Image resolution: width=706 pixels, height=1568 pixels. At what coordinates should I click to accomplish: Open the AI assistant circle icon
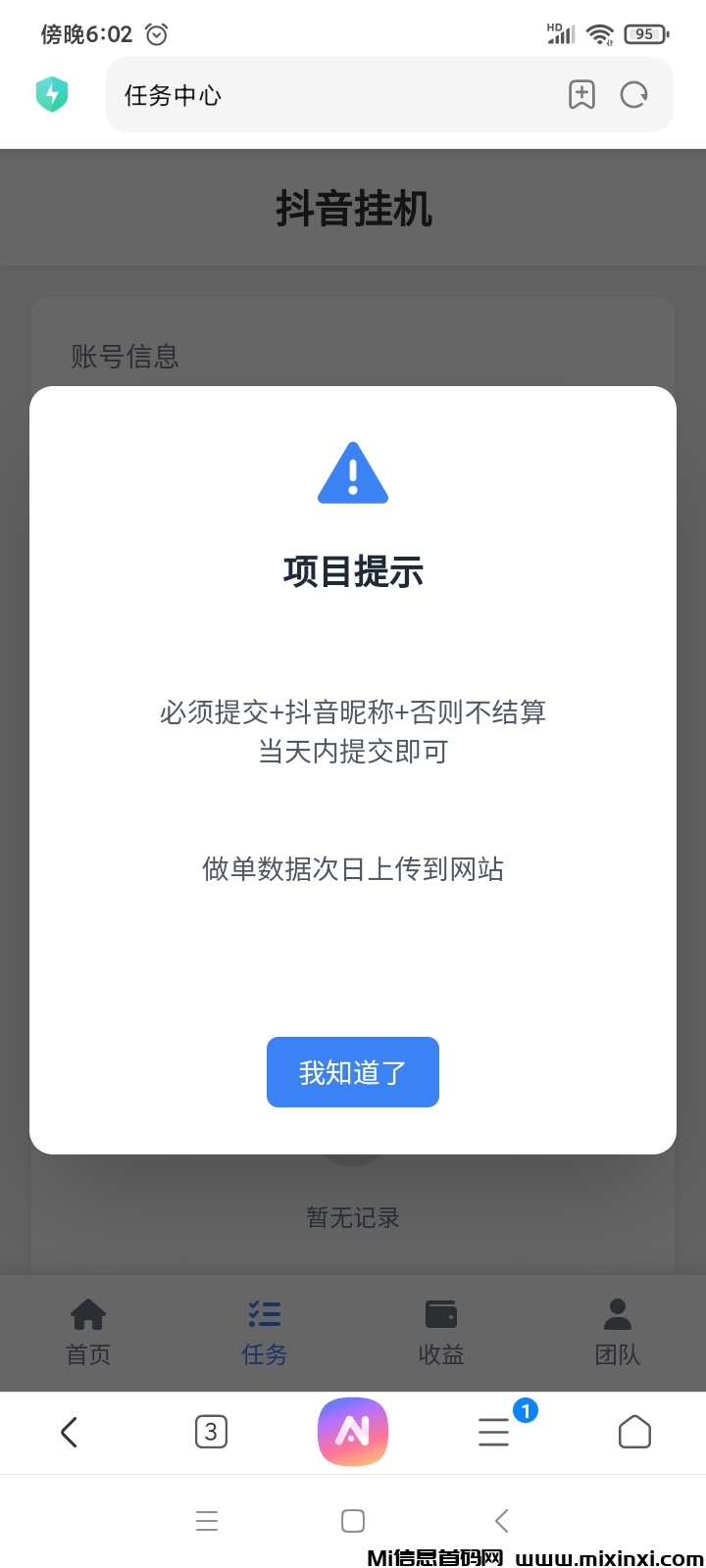pos(353,1432)
